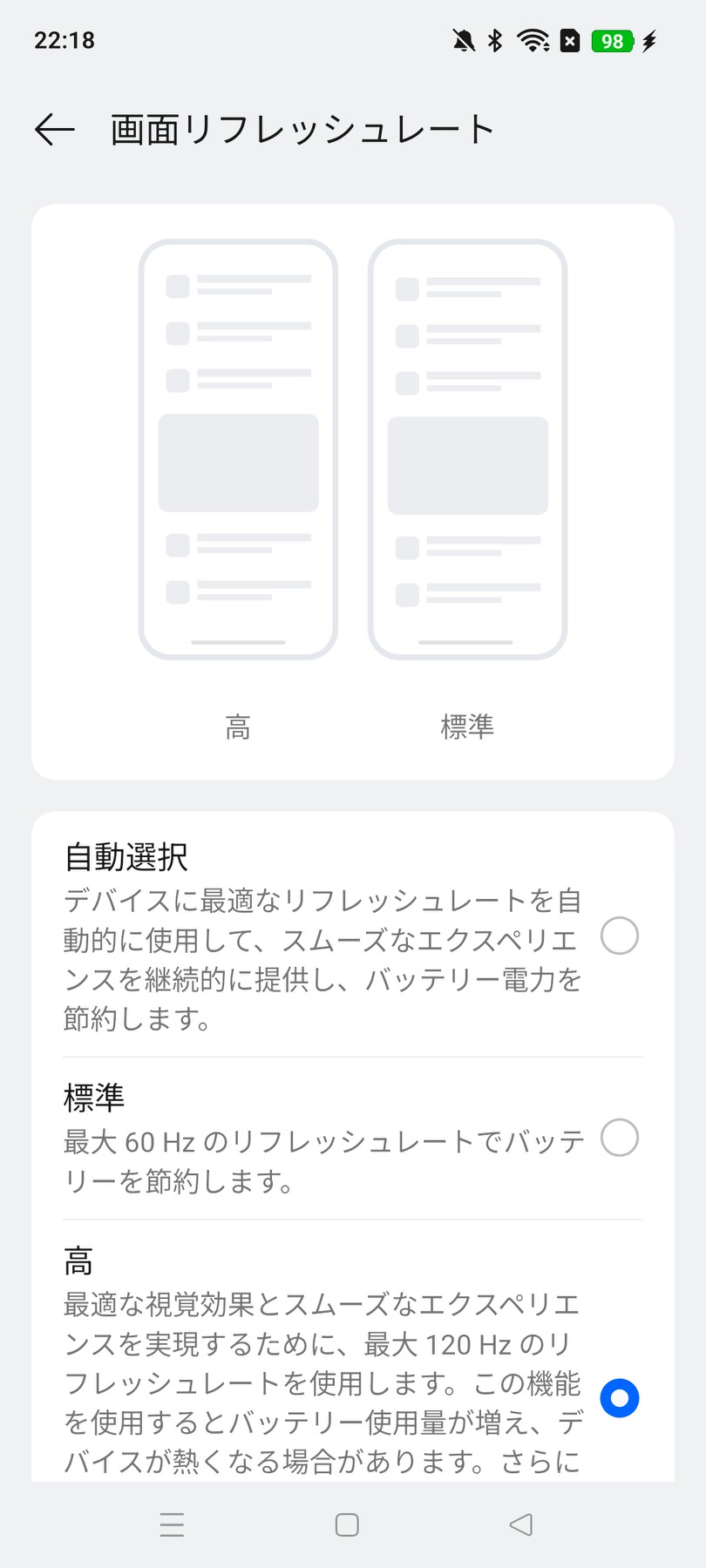Go back from 画面リフレッシュレート
706x1568 pixels.
(54, 130)
